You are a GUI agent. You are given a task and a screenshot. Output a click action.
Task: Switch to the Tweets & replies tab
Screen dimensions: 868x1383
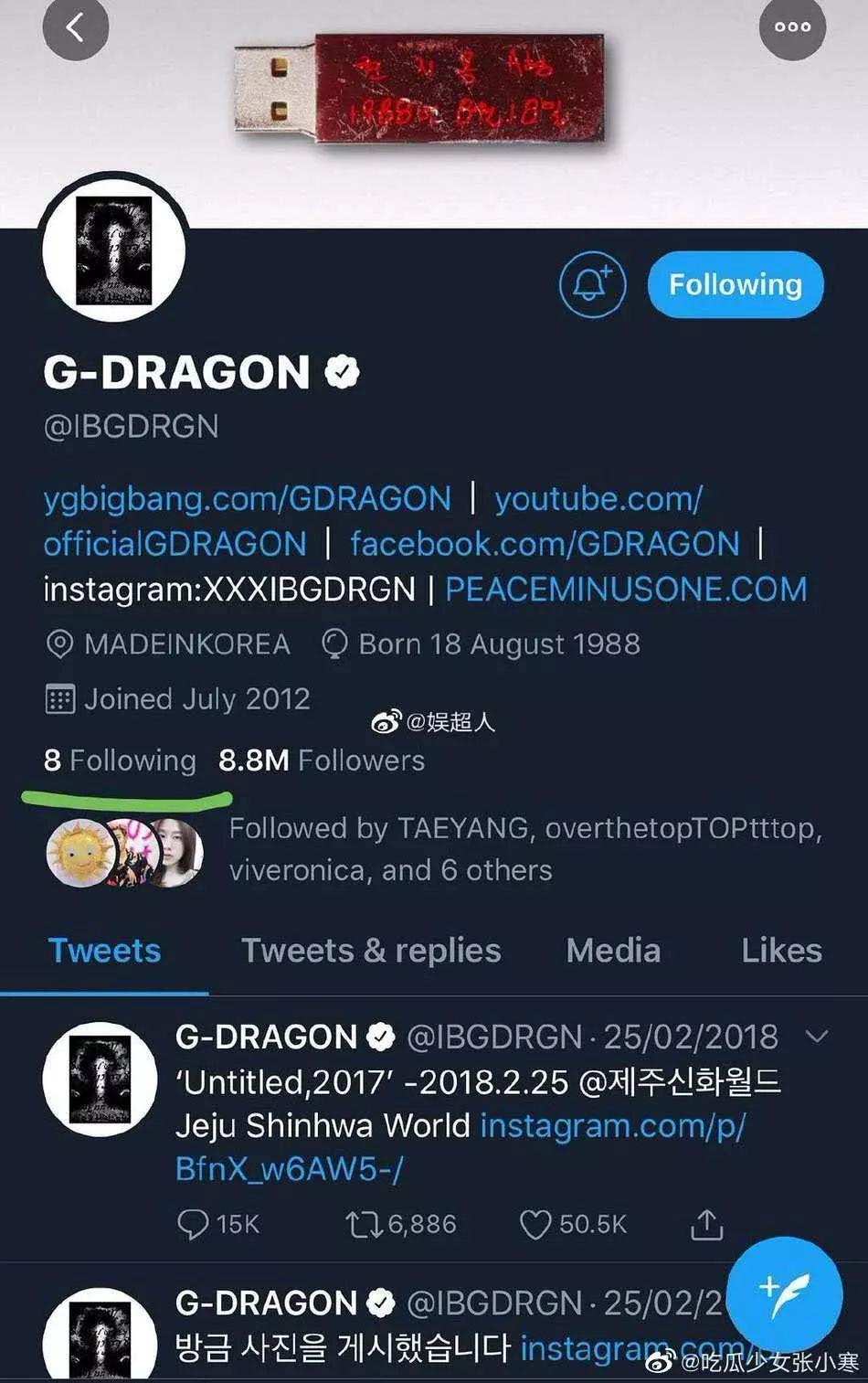click(x=371, y=951)
